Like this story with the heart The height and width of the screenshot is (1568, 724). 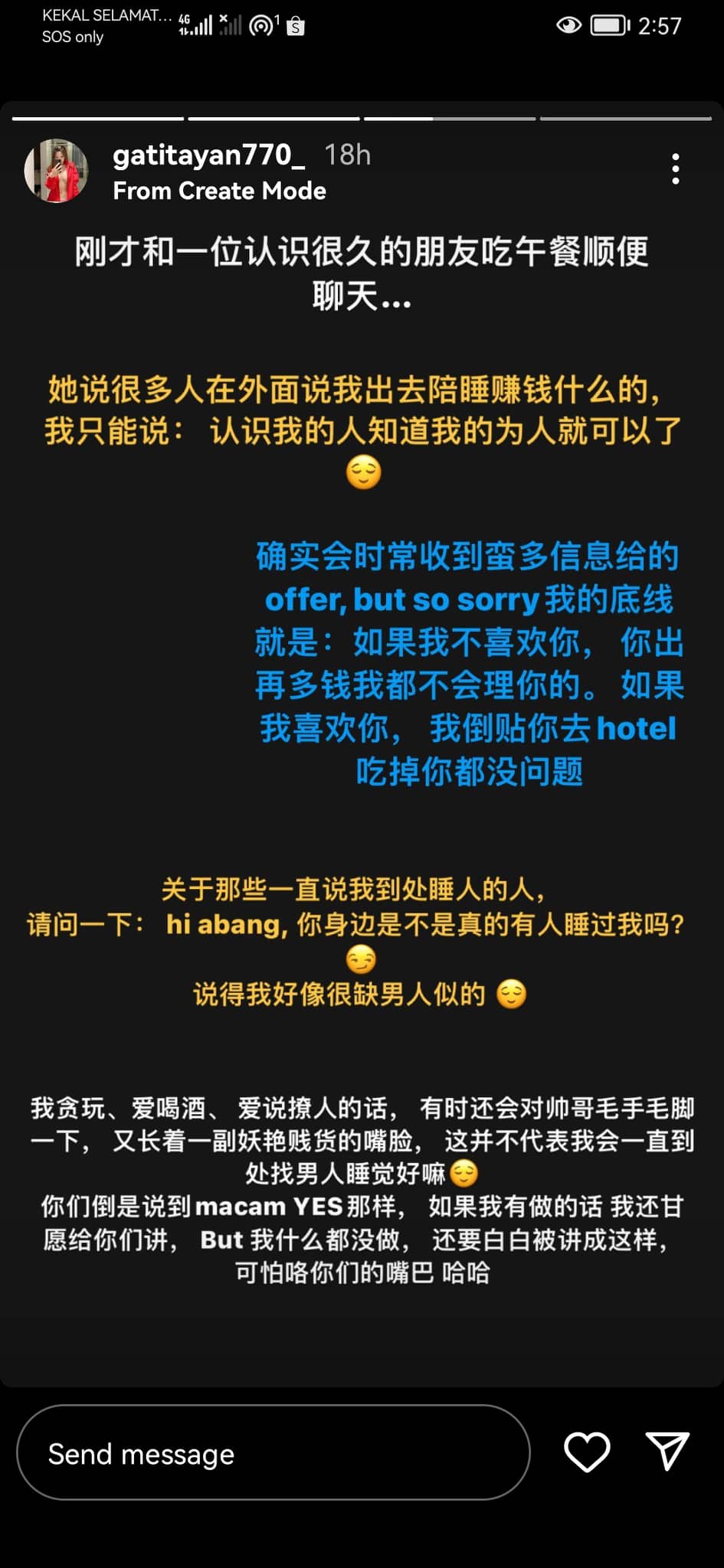[587, 1451]
